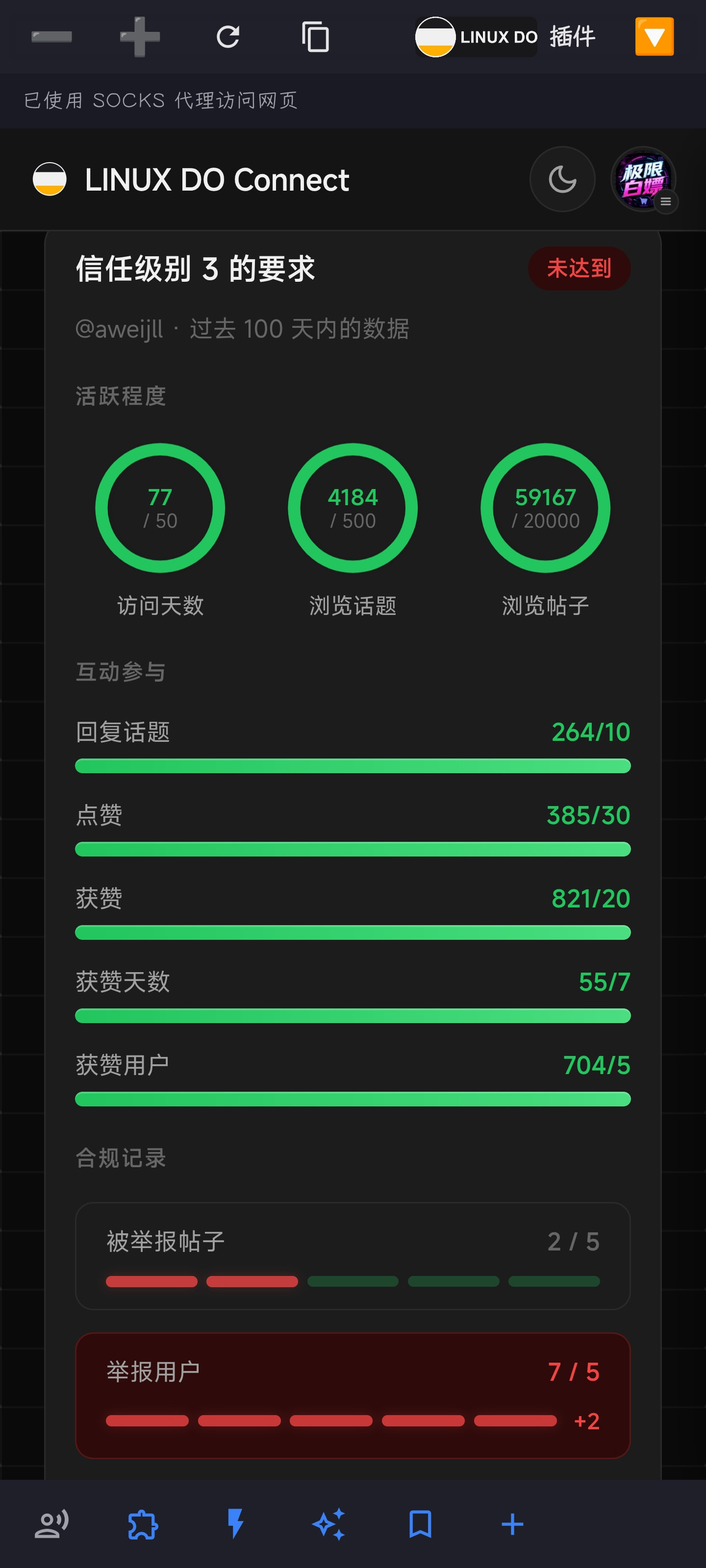Tap the blue plus icon in bottom bar

[x=512, y=1523]
